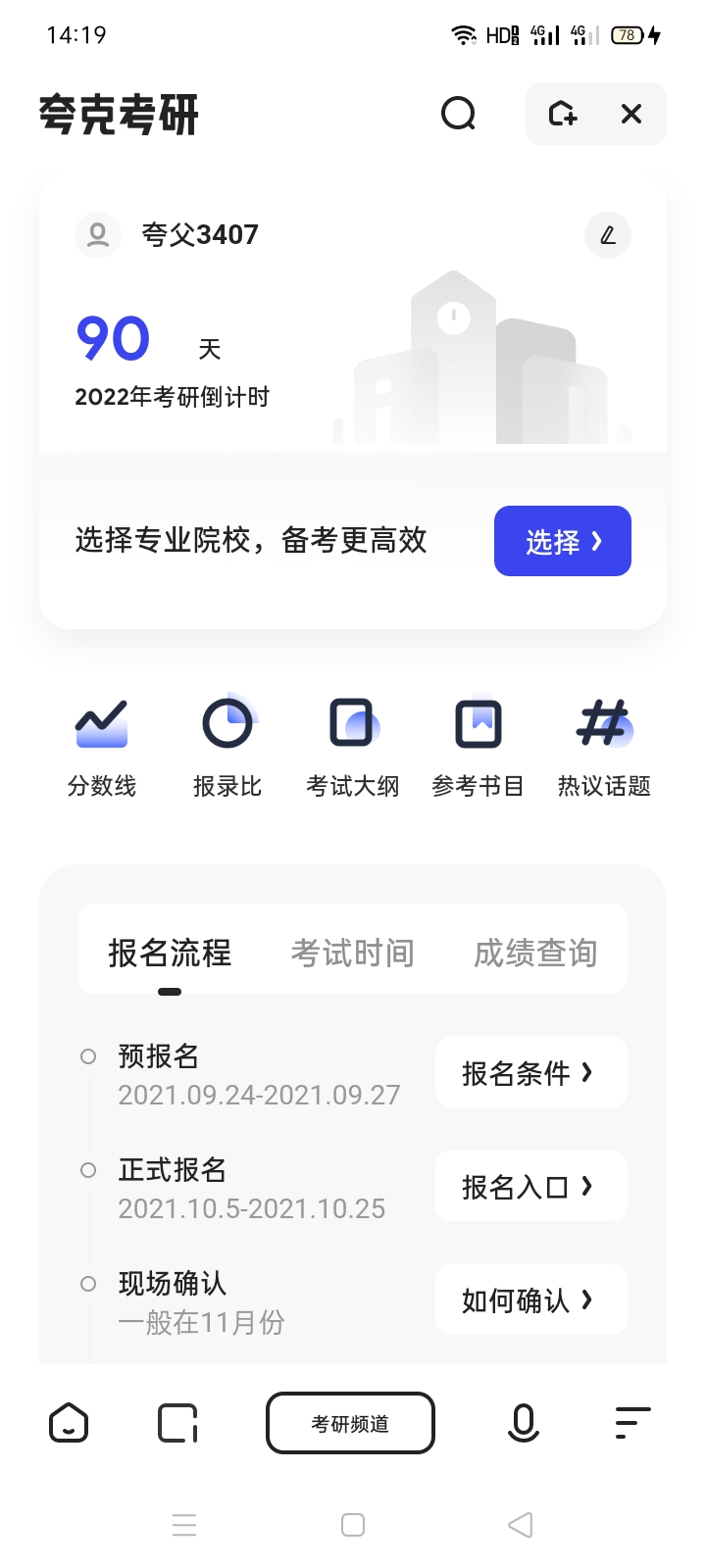Switch to the 成绩查询 tab

coord(534,951)
